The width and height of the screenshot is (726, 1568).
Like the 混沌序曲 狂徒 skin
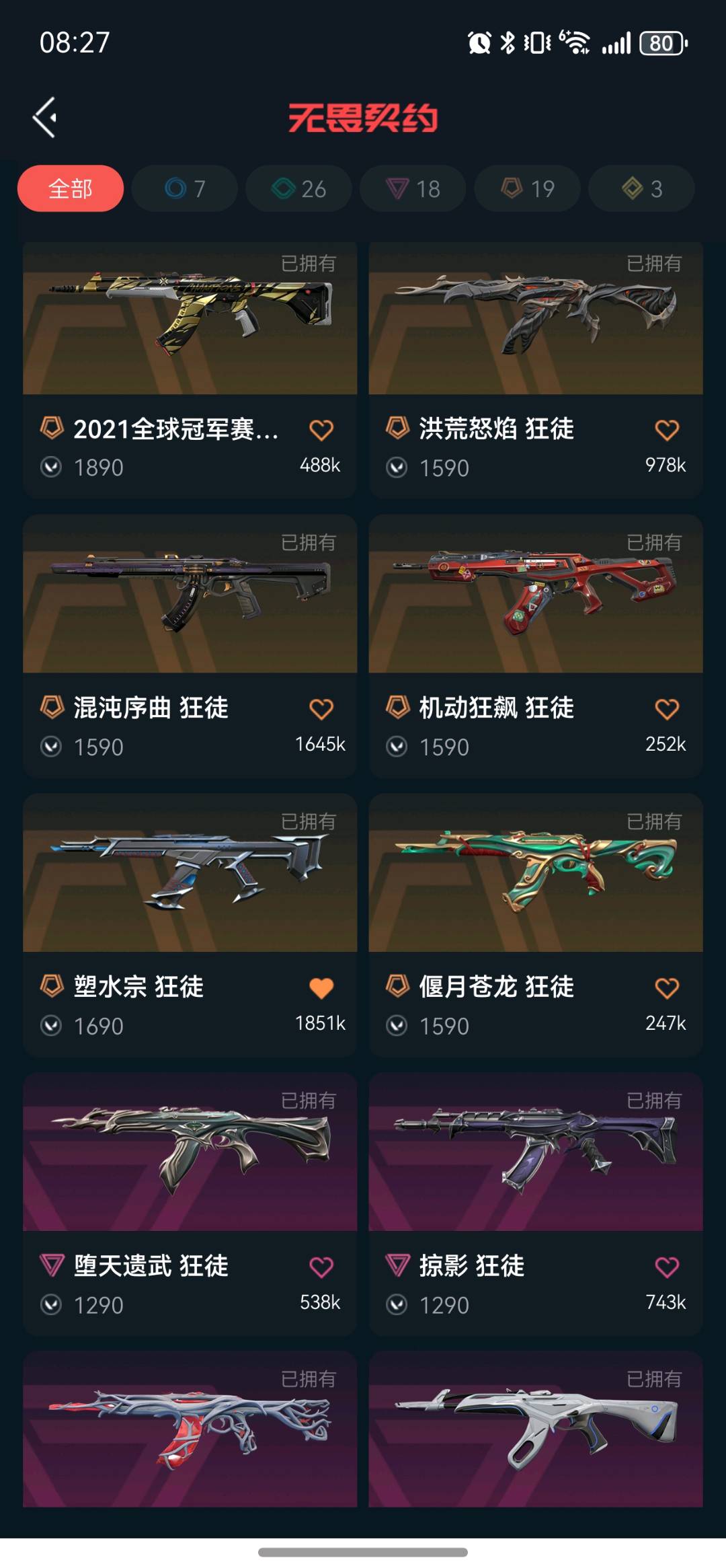321,709
